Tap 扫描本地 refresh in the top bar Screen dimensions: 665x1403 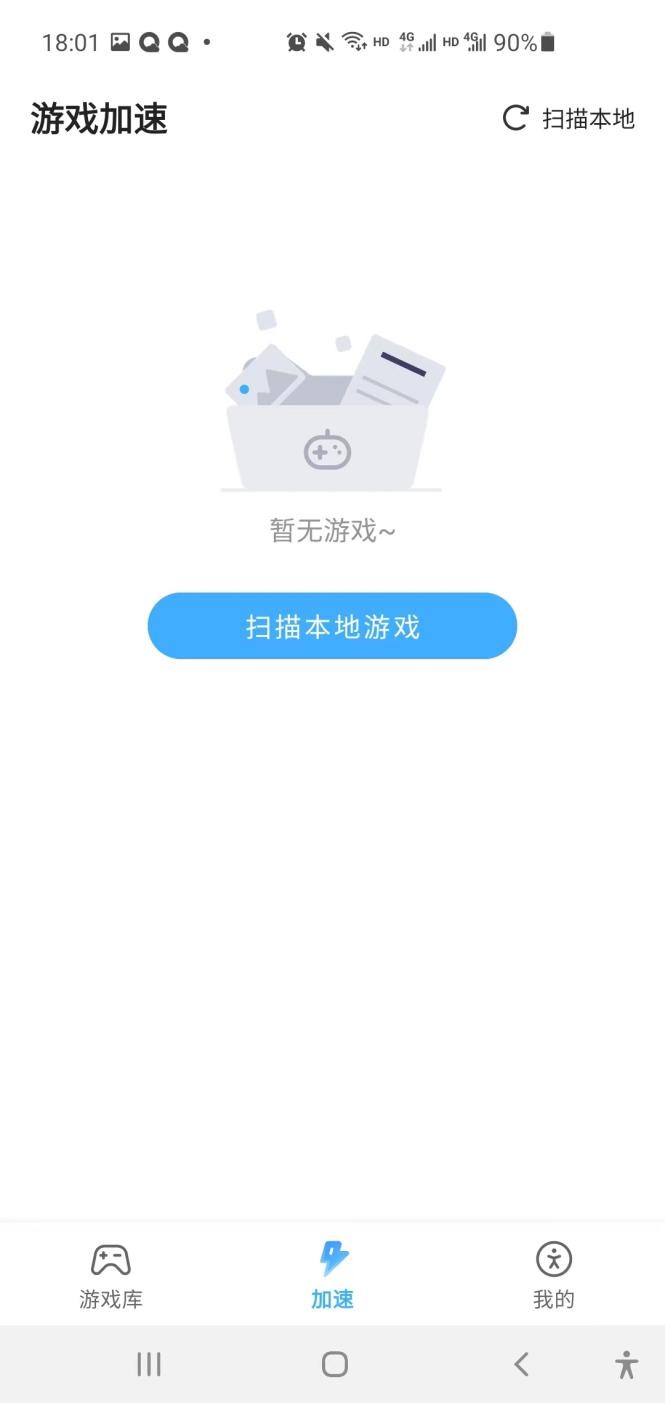[x=569, y=119]
